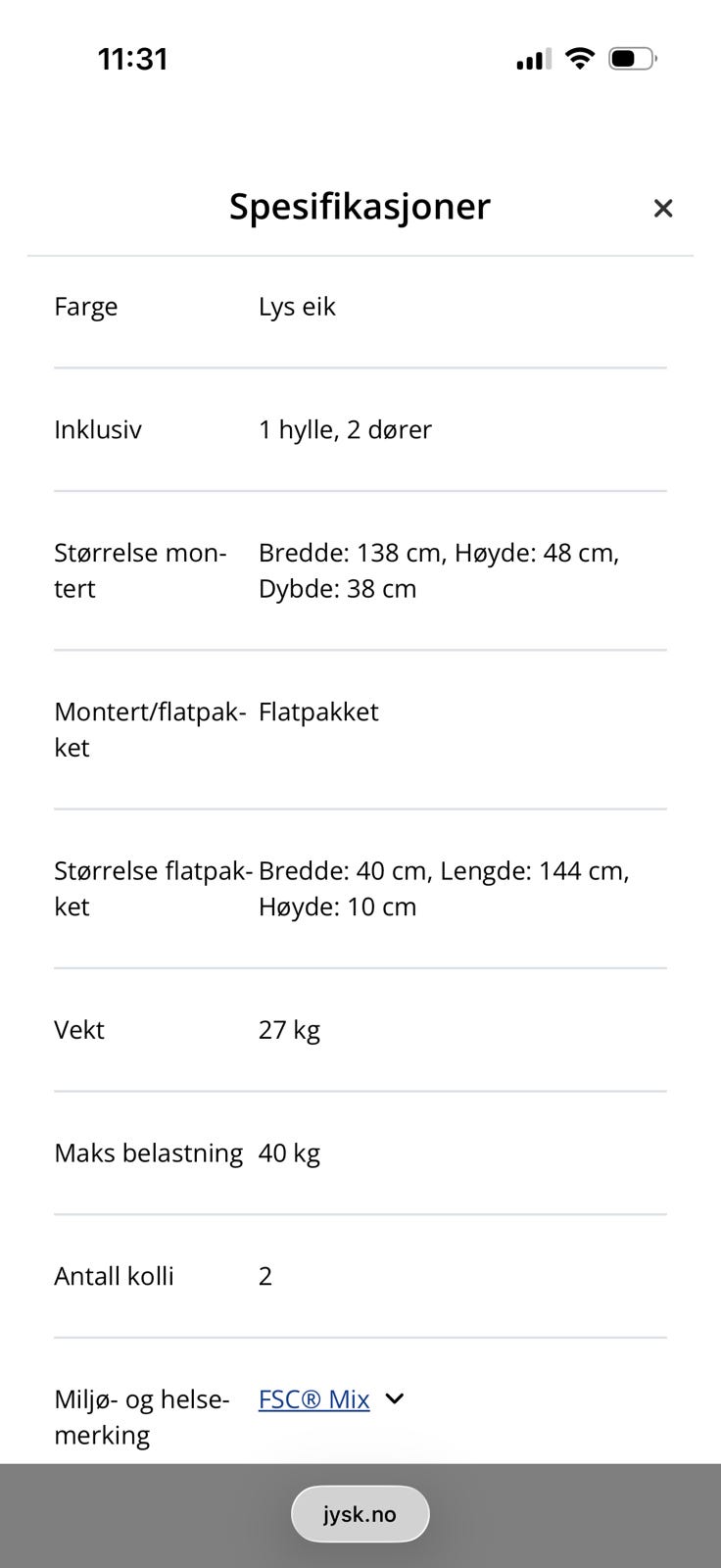Tap the jysk.no site button
The height and width of the screenshot is (1568, 721).
click(x=359, y=1513)
